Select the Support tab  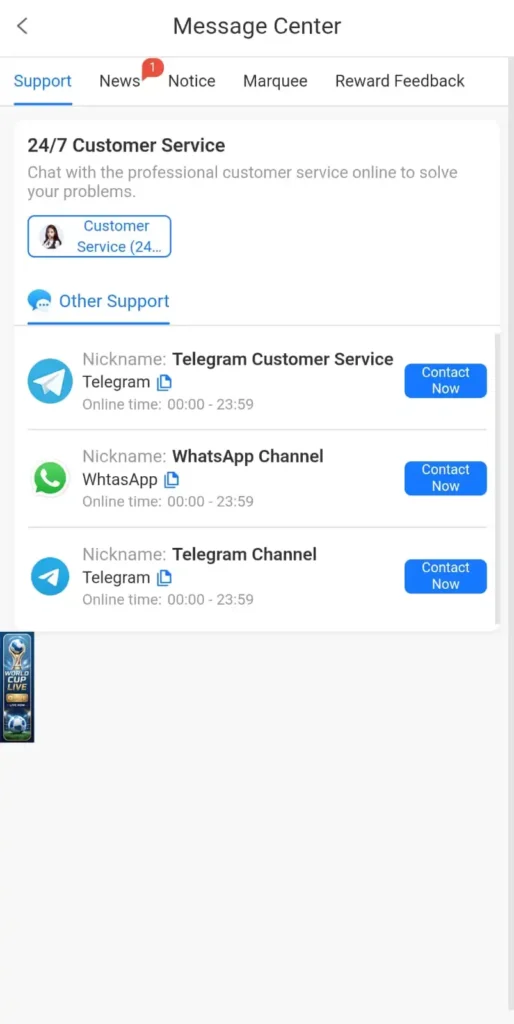click(42, 81)
